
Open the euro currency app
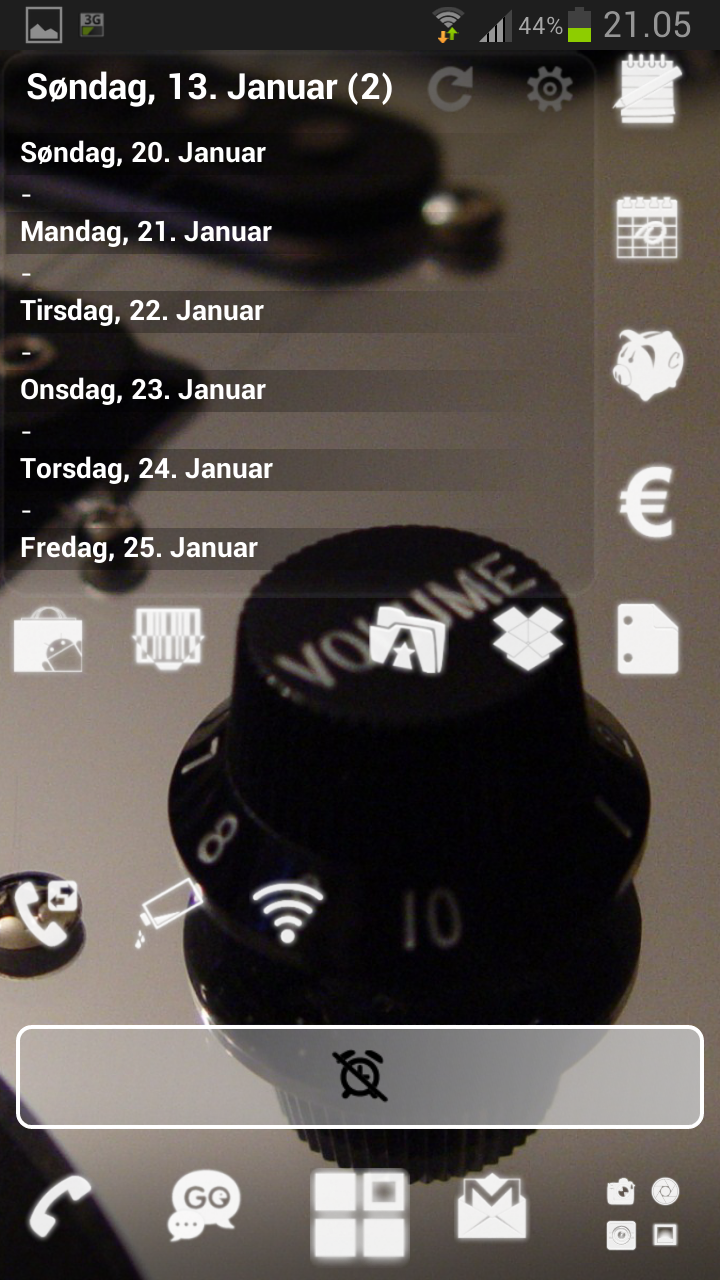coord(646,502)
